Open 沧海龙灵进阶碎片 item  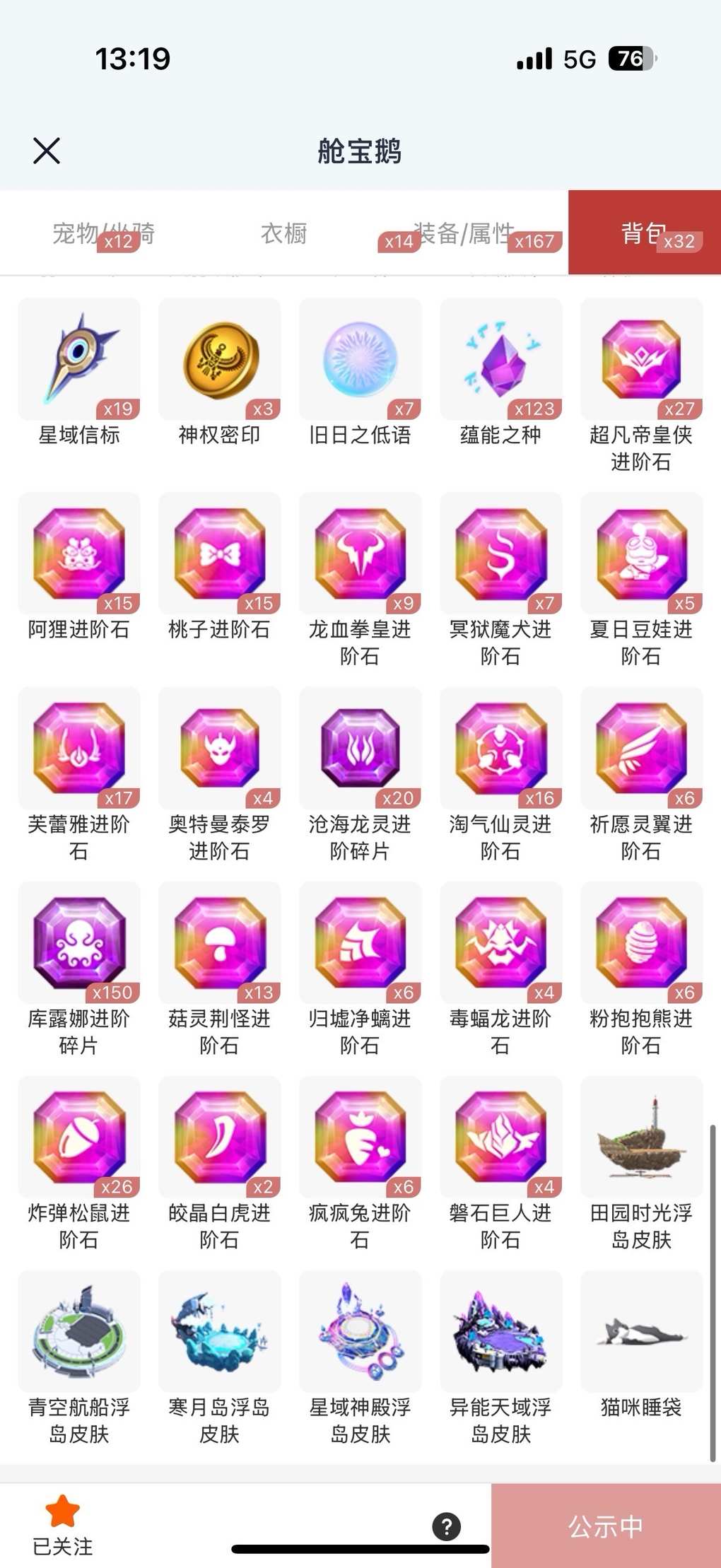click(x=360, y=748)
